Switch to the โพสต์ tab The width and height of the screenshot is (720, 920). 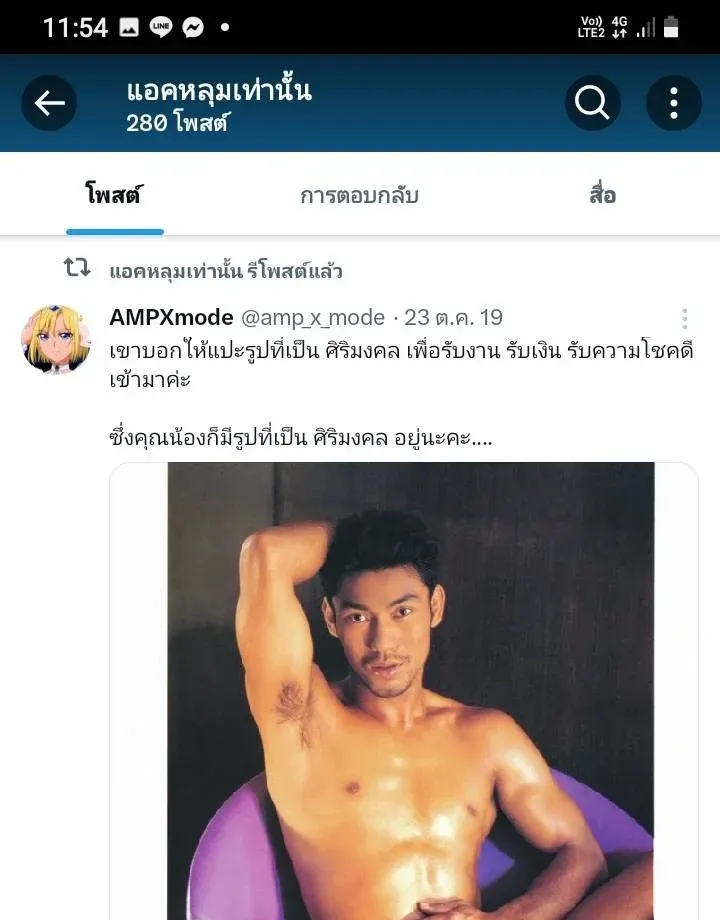(x=113, y=195)
